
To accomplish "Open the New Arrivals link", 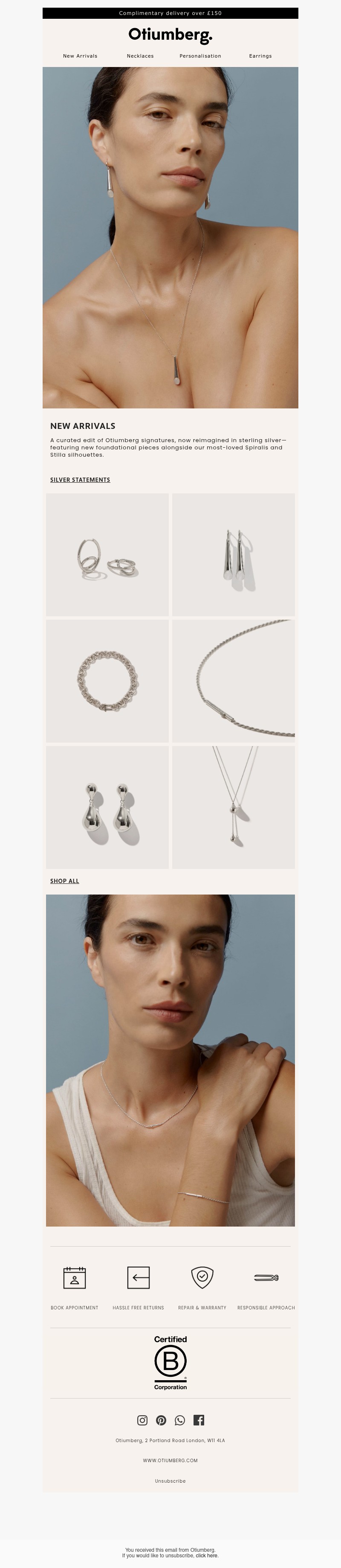I will point(80,56).
